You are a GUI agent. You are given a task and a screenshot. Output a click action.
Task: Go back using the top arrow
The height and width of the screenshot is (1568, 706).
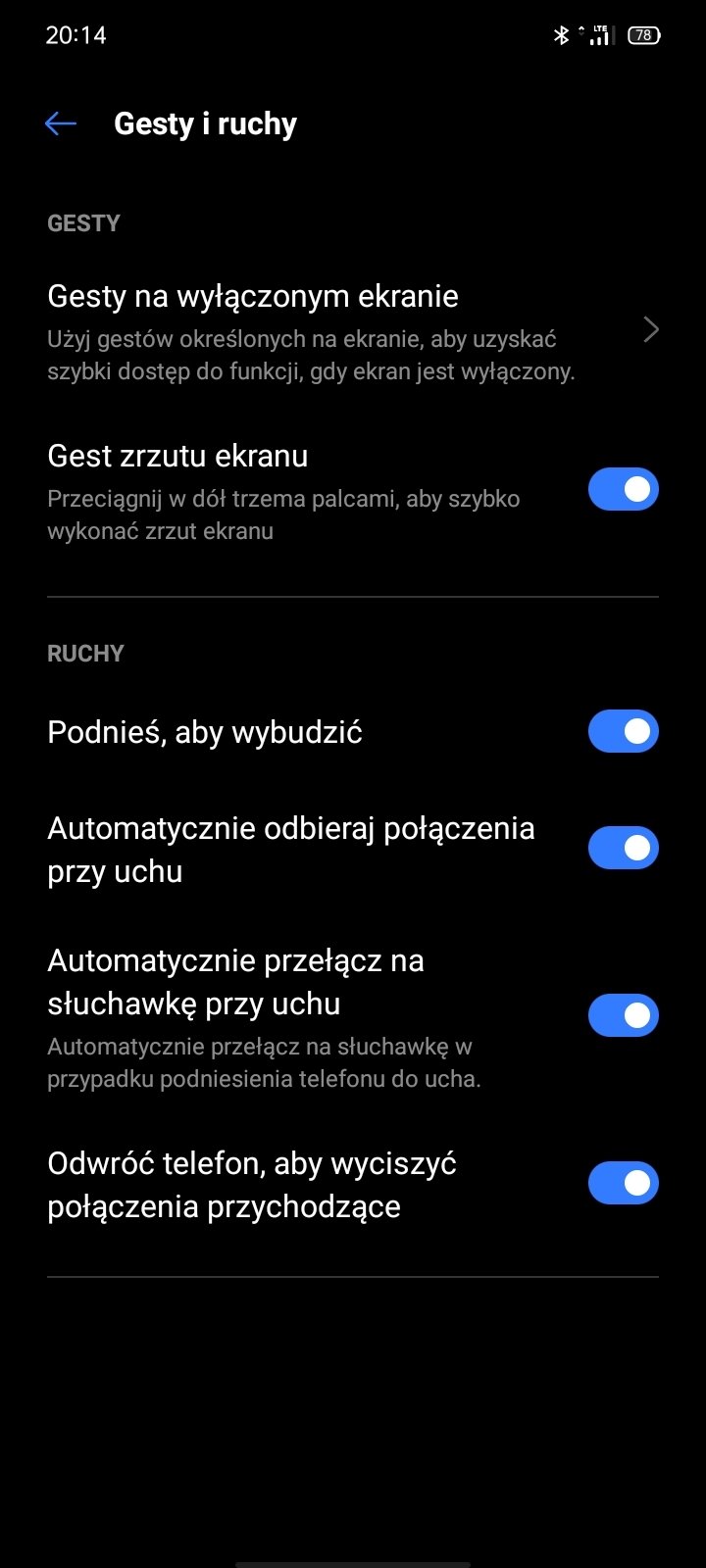pos(61,123)
